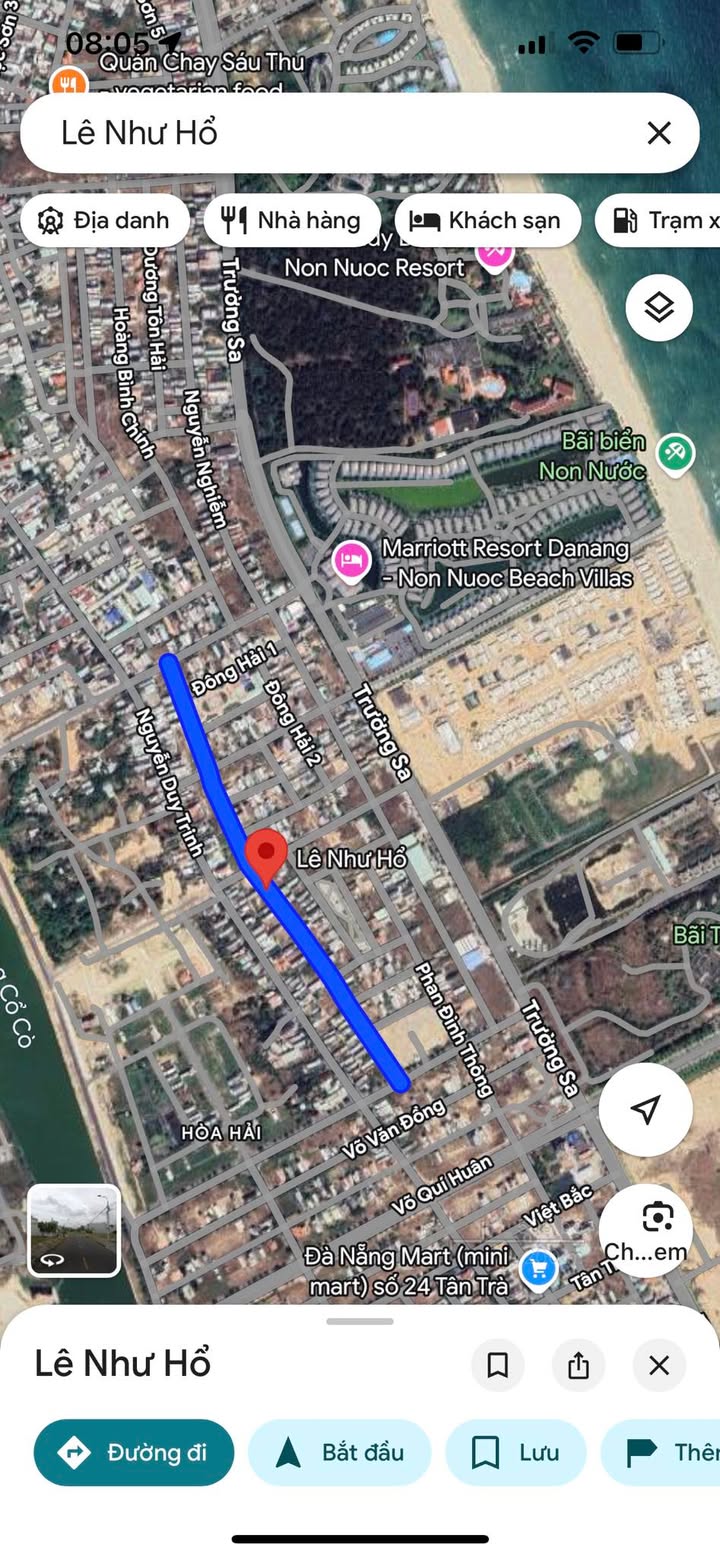Open Street View thumbnail

[74, 1230]
